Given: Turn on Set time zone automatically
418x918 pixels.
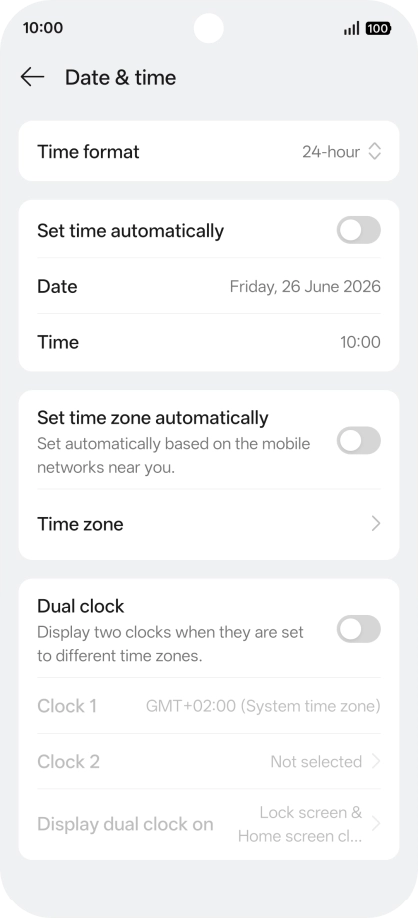Looking at the screenshot, I should coord(358,441).
